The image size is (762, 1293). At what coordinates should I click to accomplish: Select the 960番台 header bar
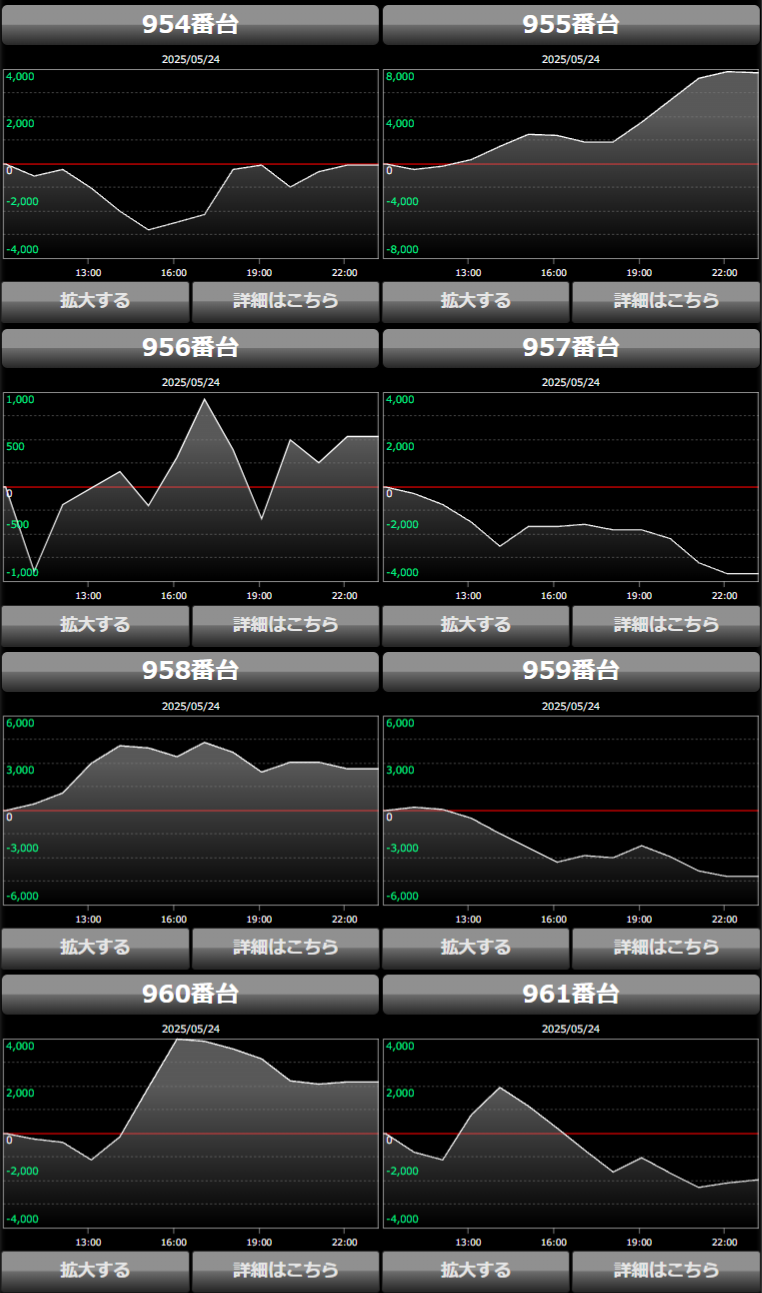coord(190,994)
